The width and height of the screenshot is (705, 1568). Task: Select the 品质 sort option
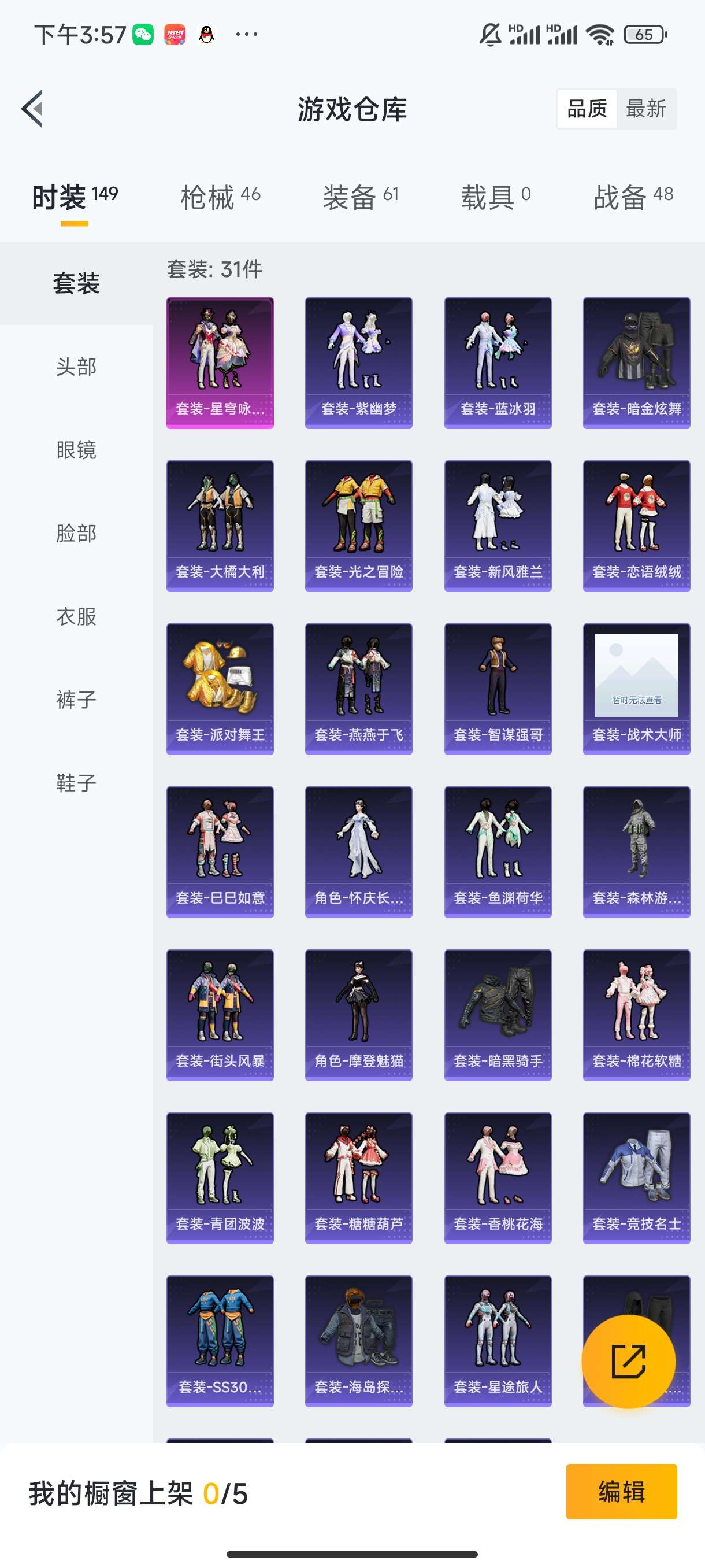point(587,109)
